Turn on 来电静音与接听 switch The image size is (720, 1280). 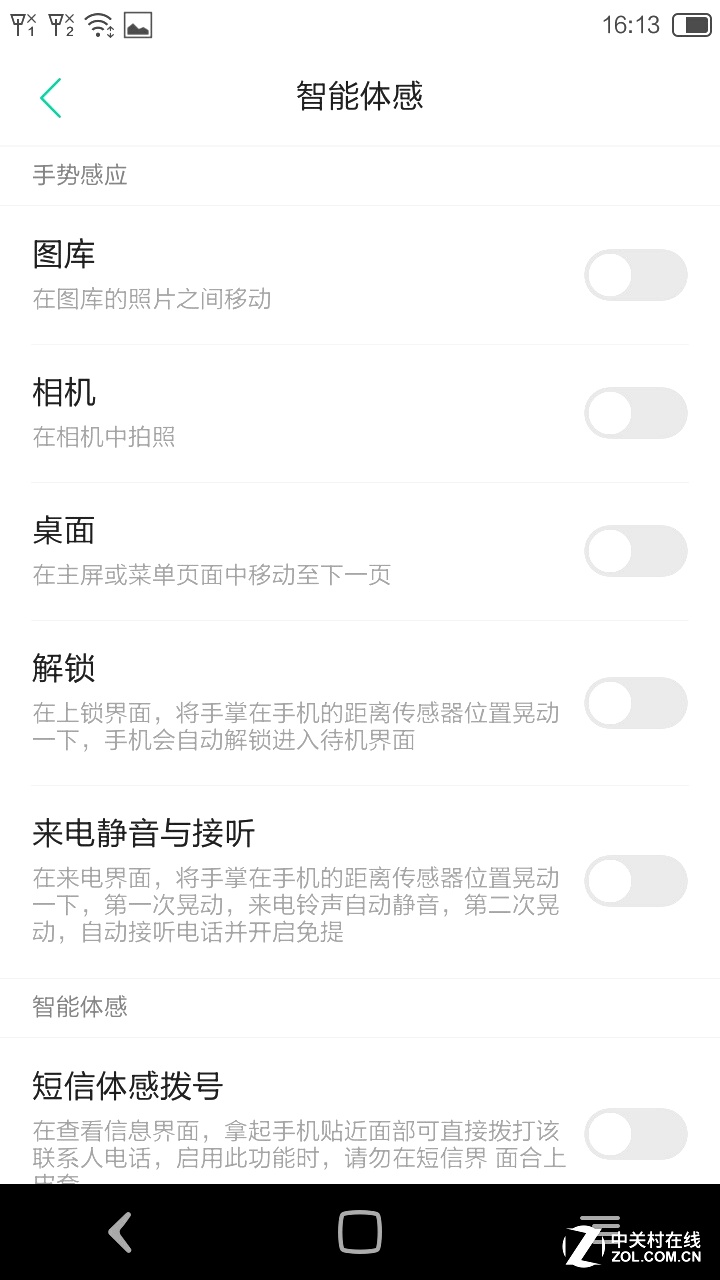coord(635,881)
